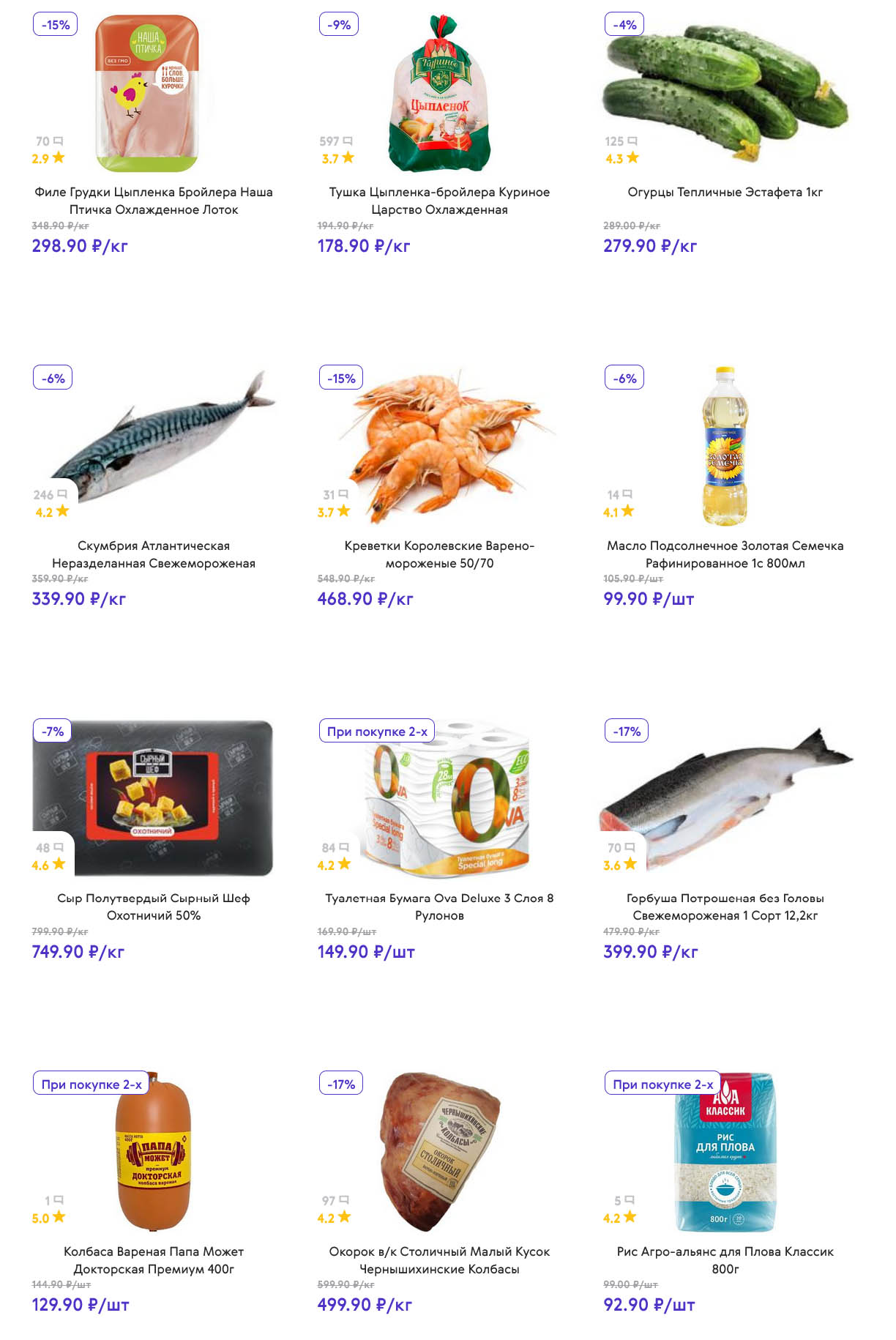896x1340 pixels.
Task: Open Туалетная Бумага Ova Deluxe product
Action: (439, 907)
